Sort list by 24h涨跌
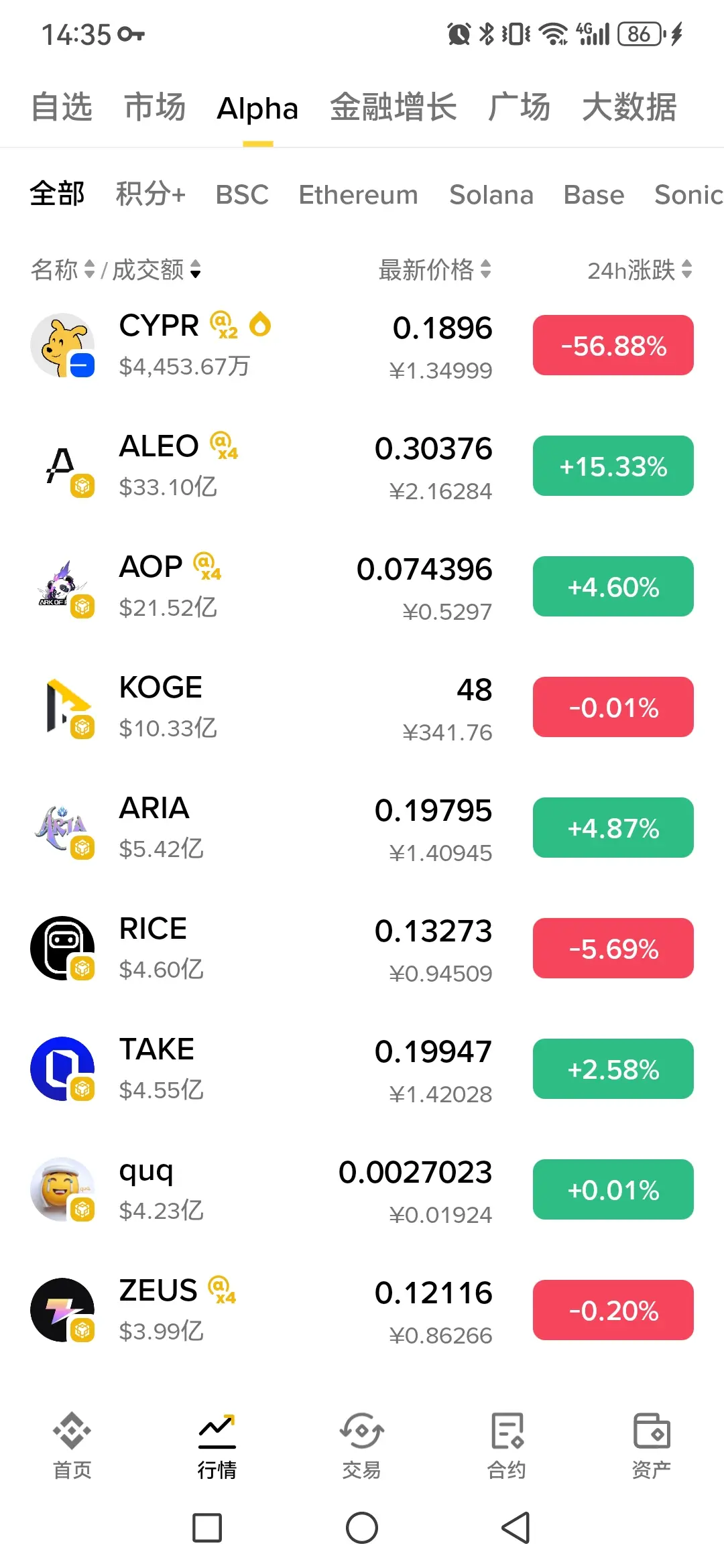 click(639, 270)
